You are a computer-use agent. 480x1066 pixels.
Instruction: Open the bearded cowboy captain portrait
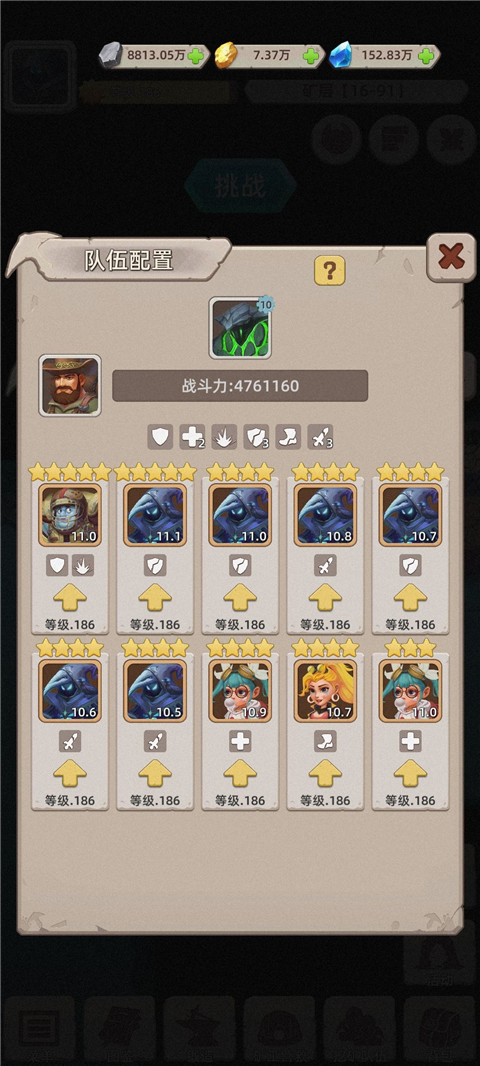(x=70, y=385)
